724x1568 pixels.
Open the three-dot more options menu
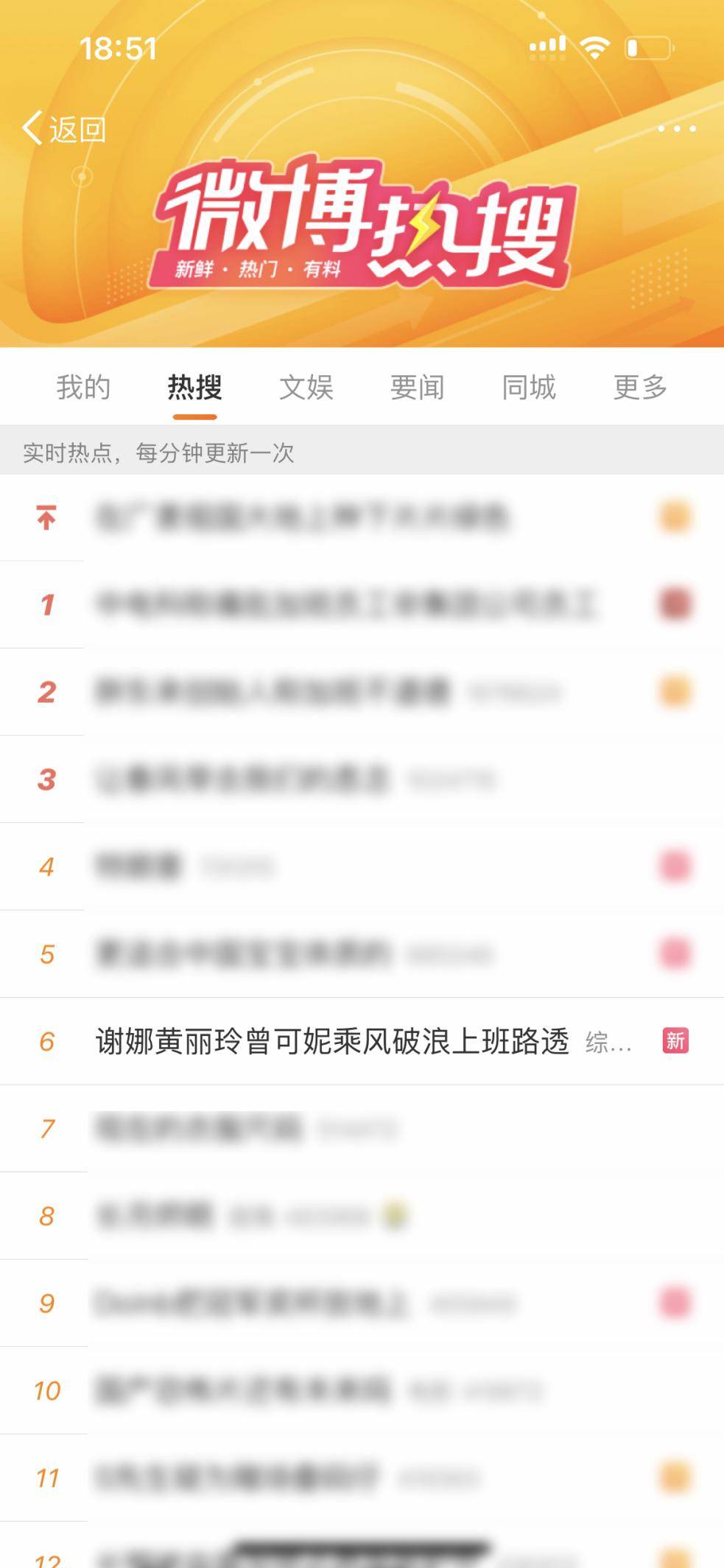click(676, 129)
